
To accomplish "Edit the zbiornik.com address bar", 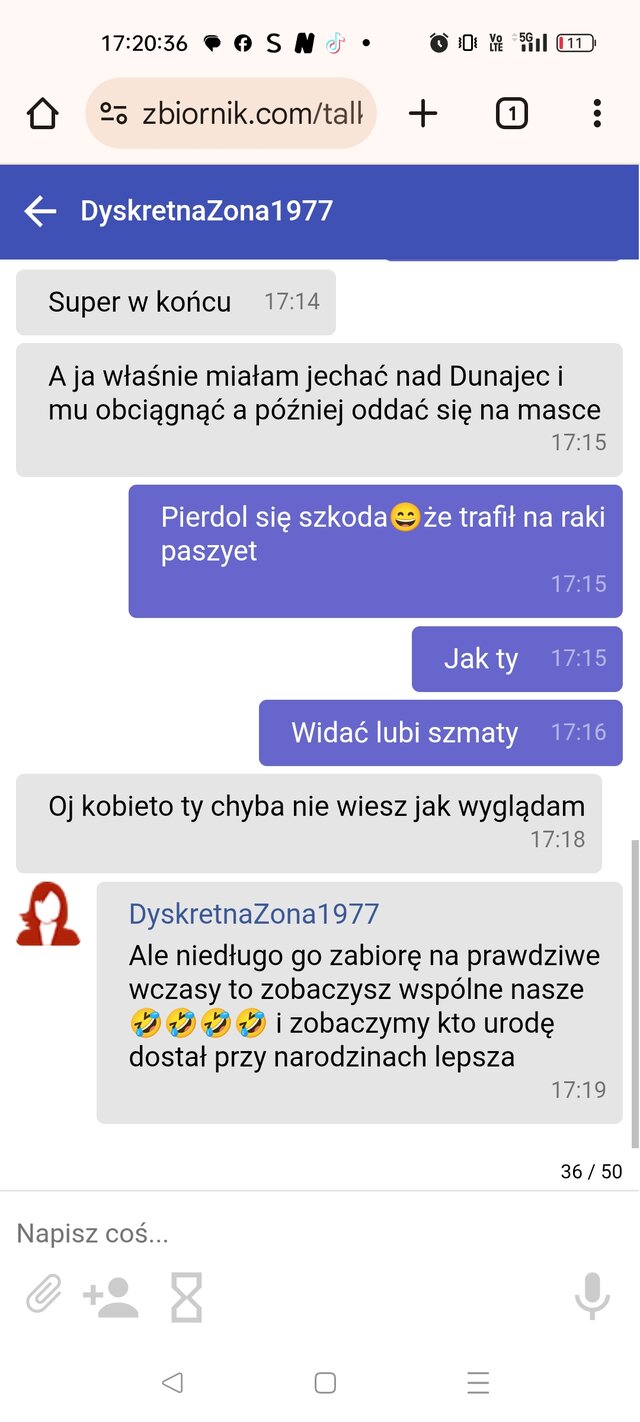I will (x=231, y=114).
